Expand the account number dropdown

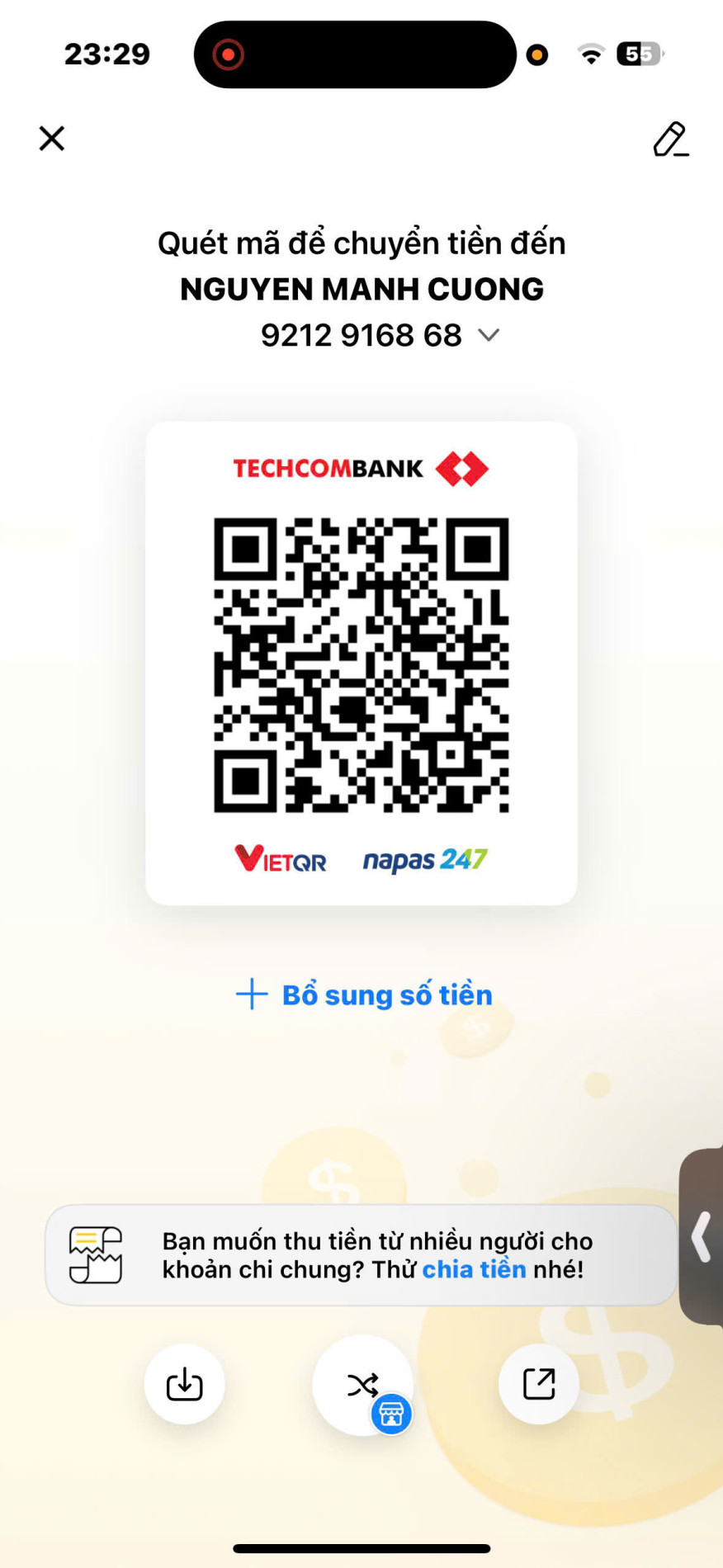[489, 335]
